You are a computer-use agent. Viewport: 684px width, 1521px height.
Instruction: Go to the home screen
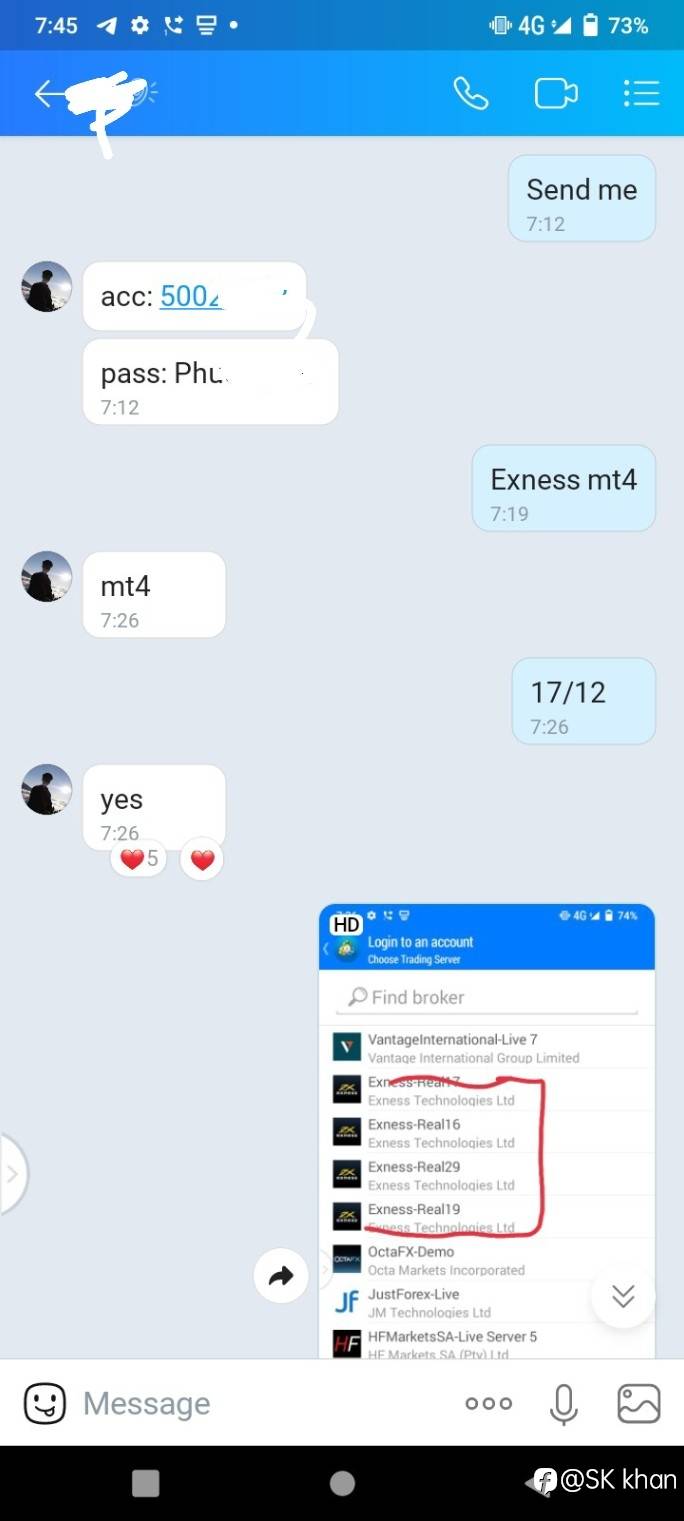click(342, 1483)
